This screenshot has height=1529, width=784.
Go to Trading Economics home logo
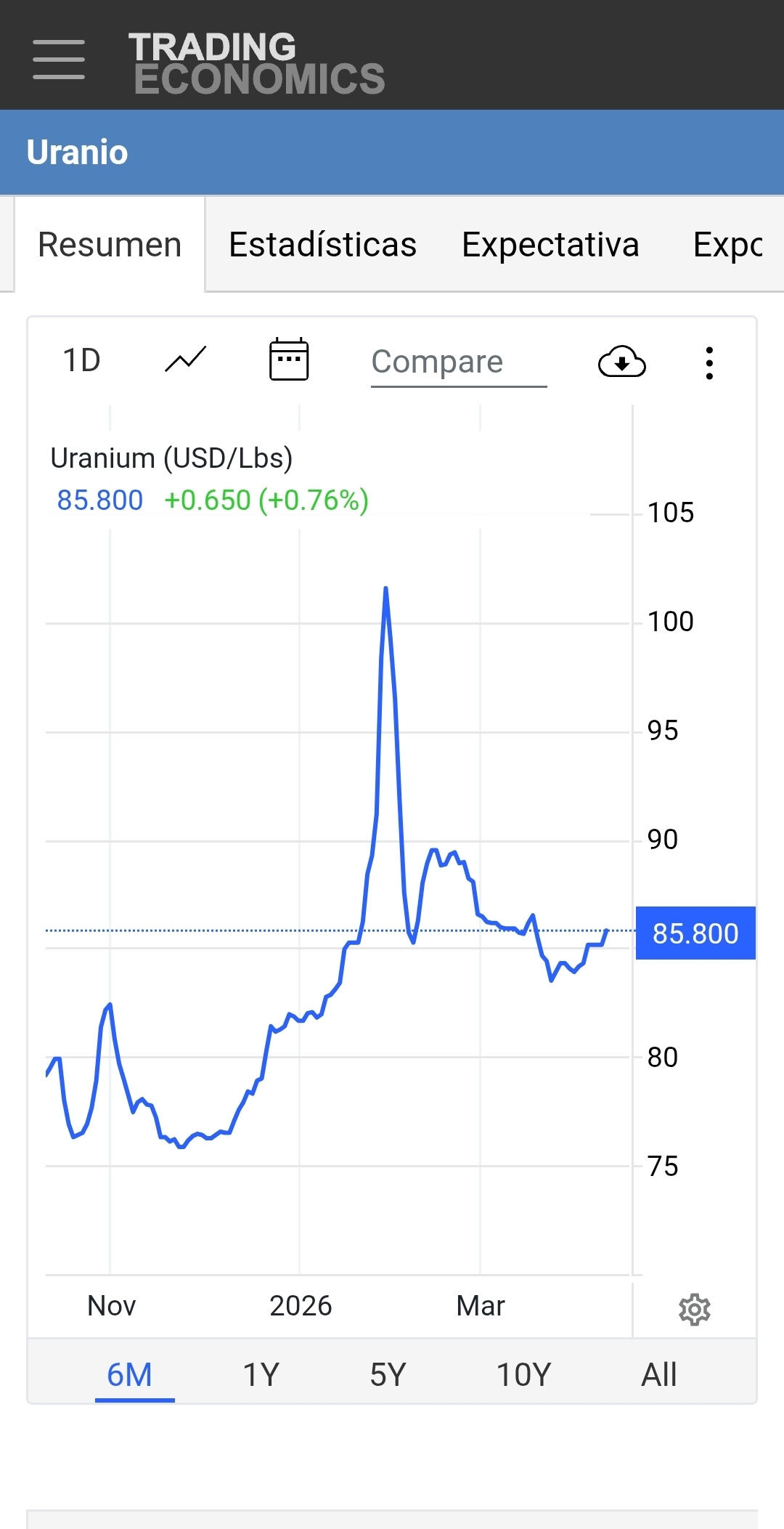(x=258, y=62)
